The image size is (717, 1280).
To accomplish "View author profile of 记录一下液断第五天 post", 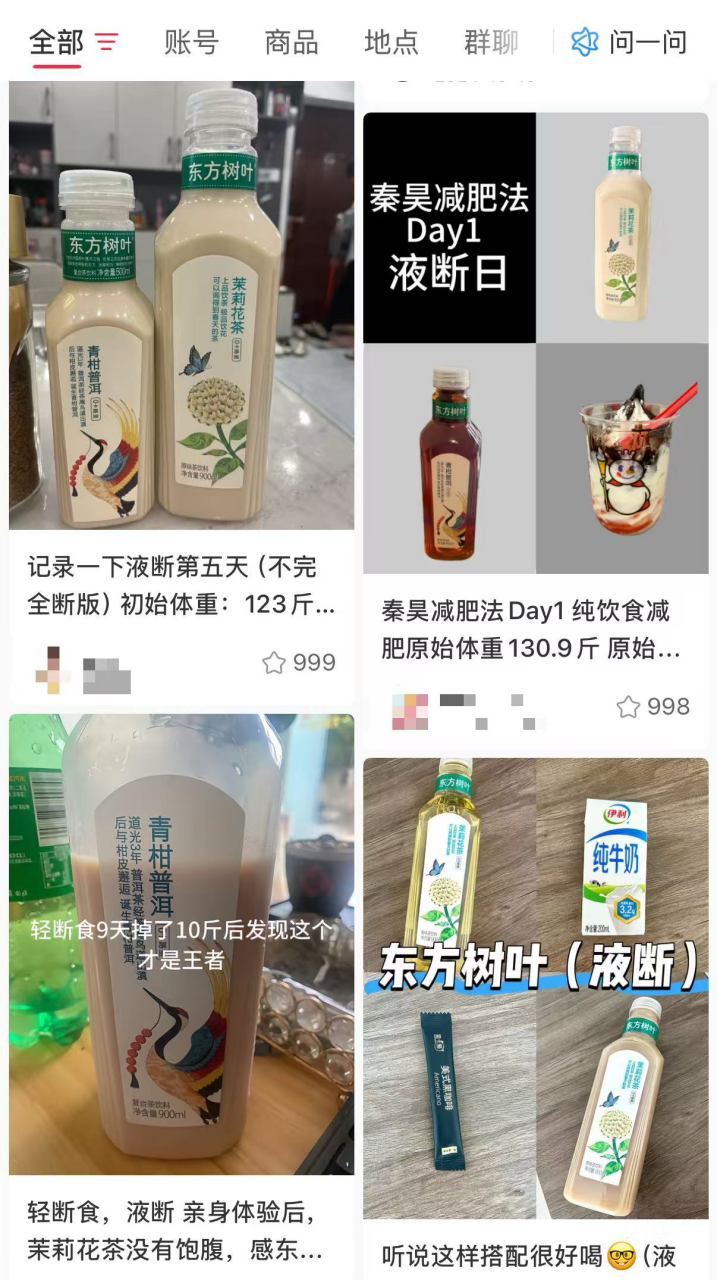I will pyautogui.click(x=55, y=668).
